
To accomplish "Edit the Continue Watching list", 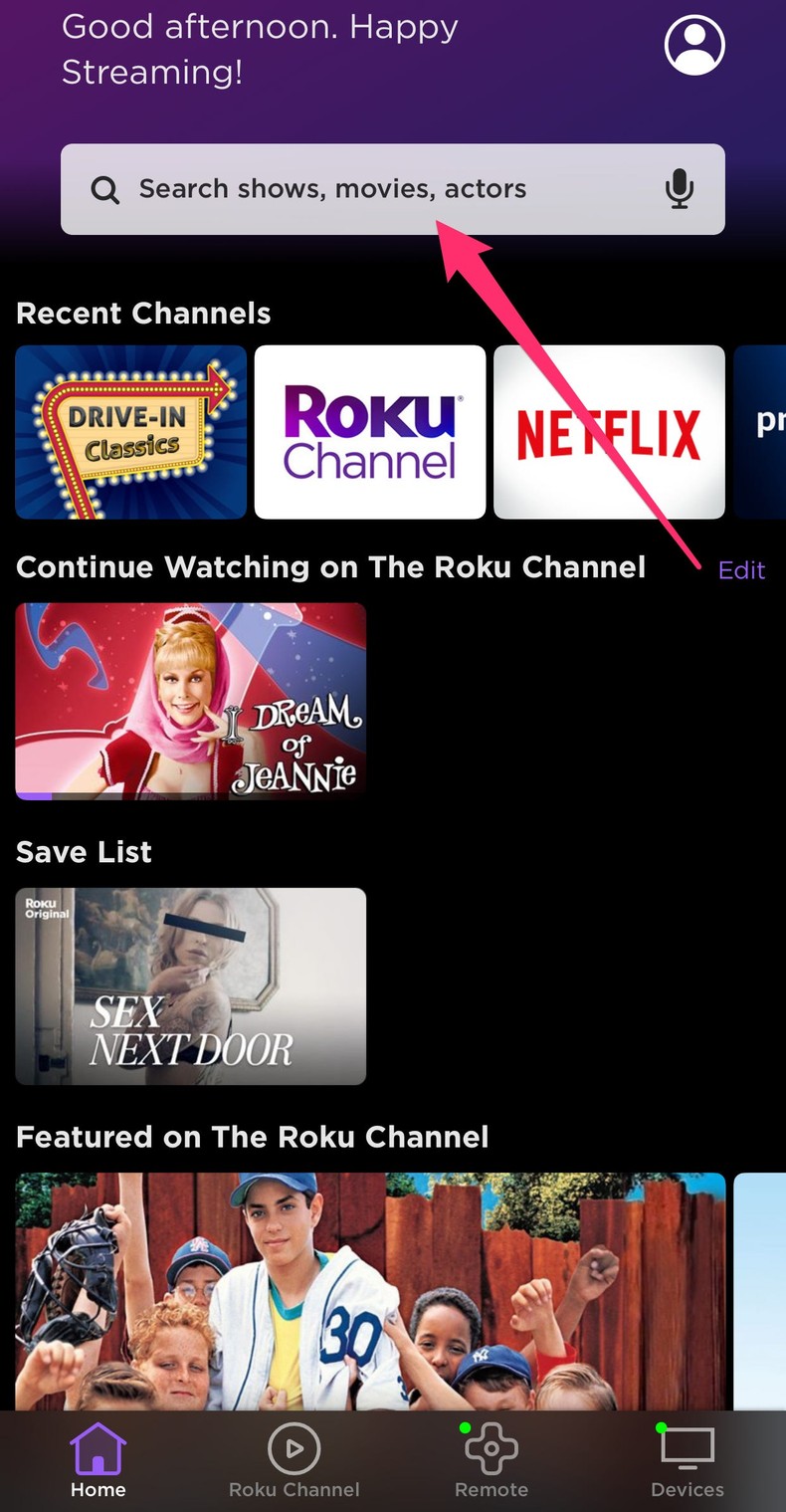I will [x=741, y=569].
